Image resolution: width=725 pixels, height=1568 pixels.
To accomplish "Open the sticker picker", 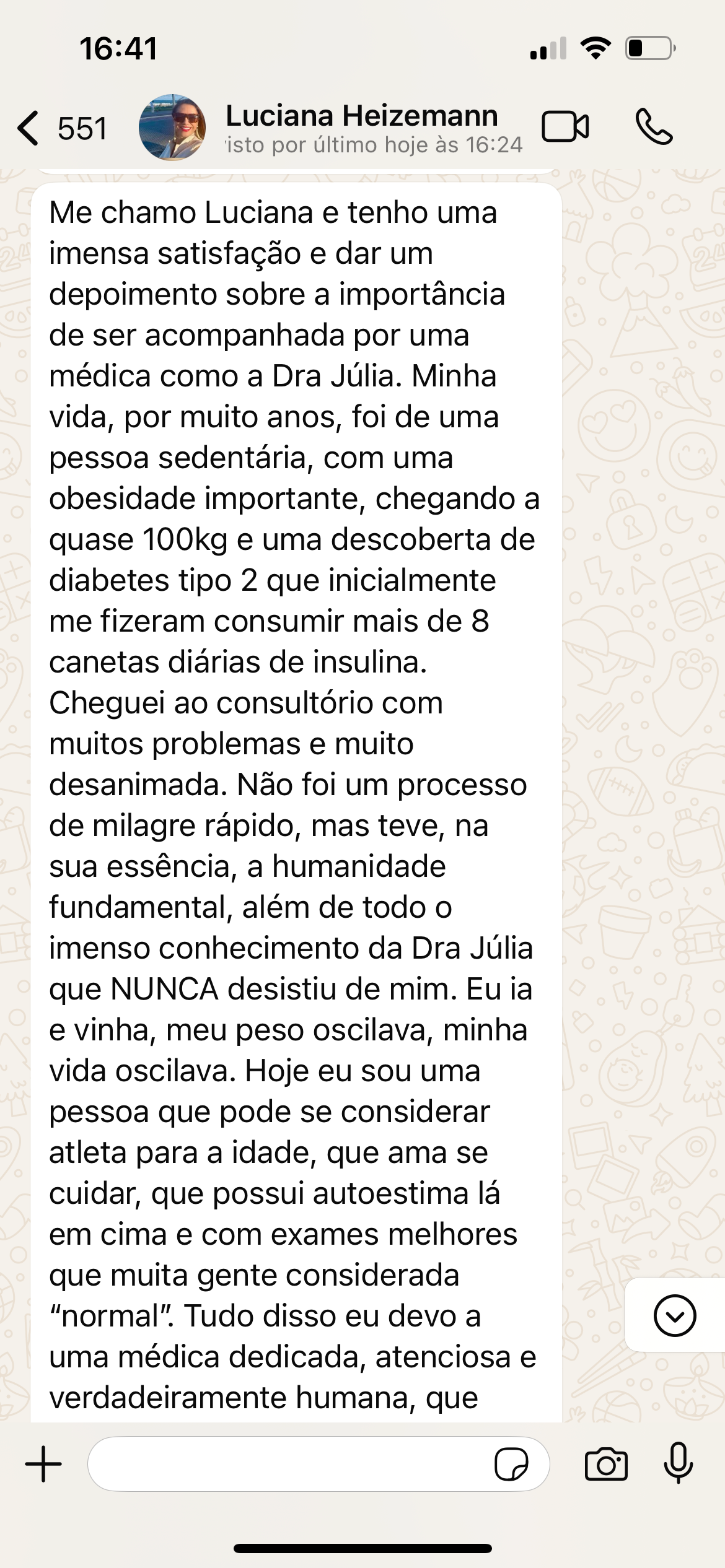I will click(511, 1464).
